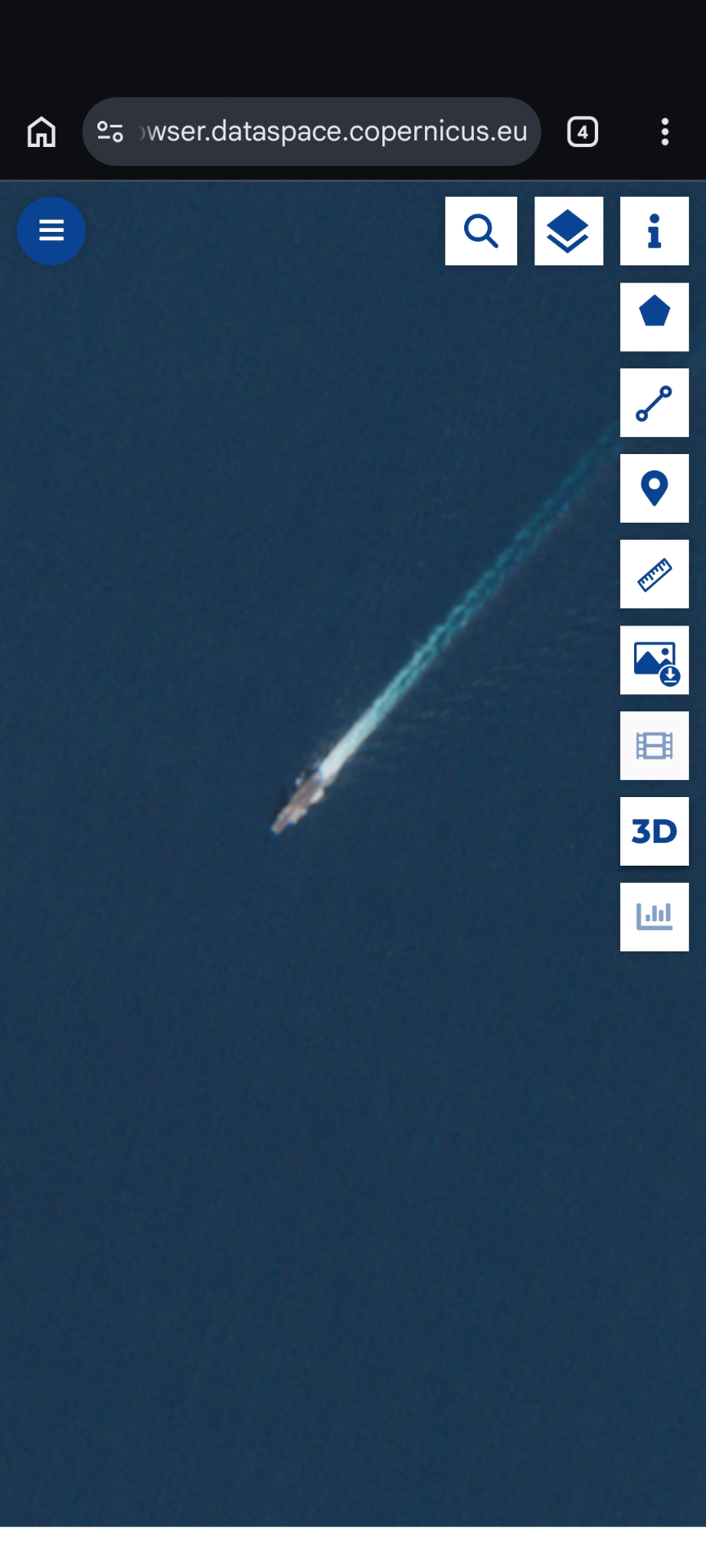Activate the ruler measure tool
706x1568 pixels.
[654, 574]
